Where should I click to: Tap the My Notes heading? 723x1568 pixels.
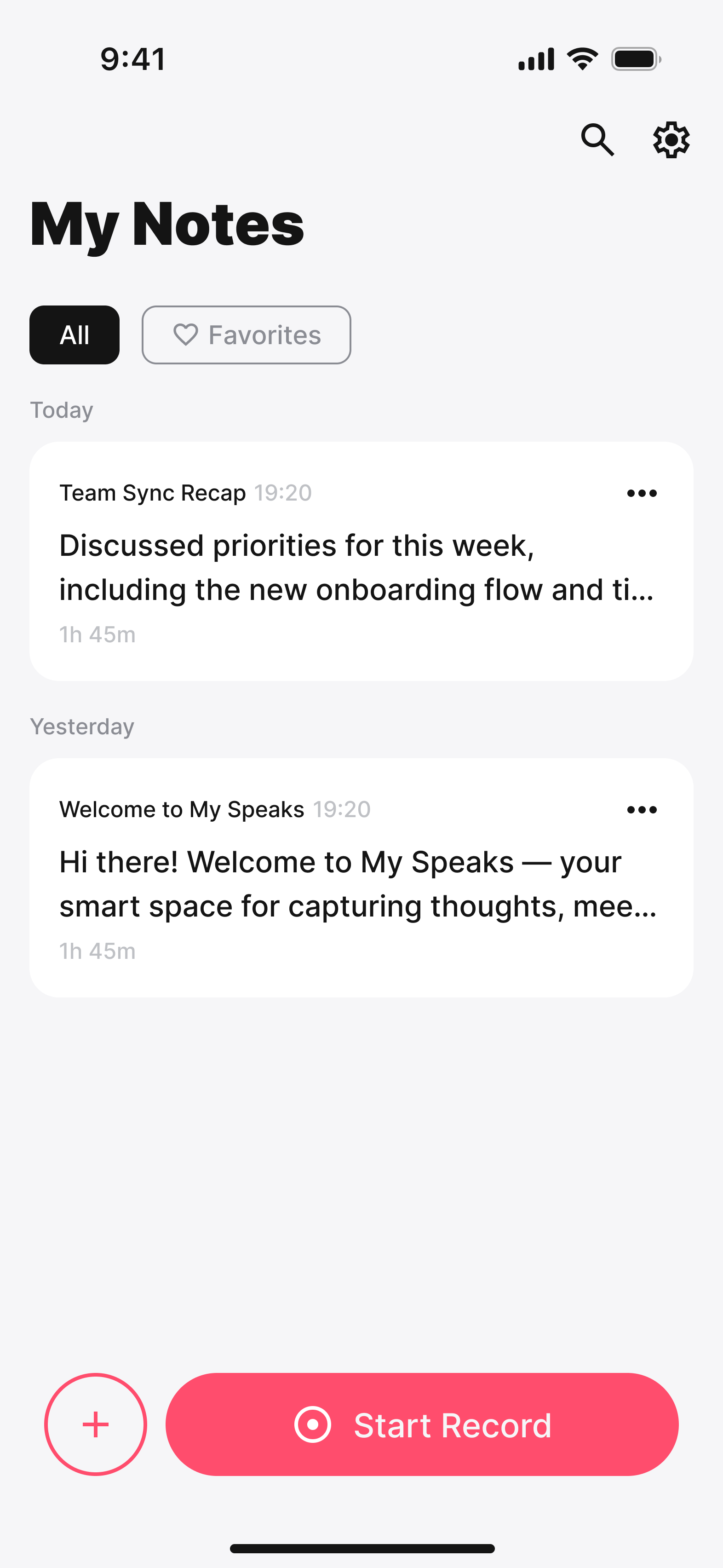tap(166, 224)
